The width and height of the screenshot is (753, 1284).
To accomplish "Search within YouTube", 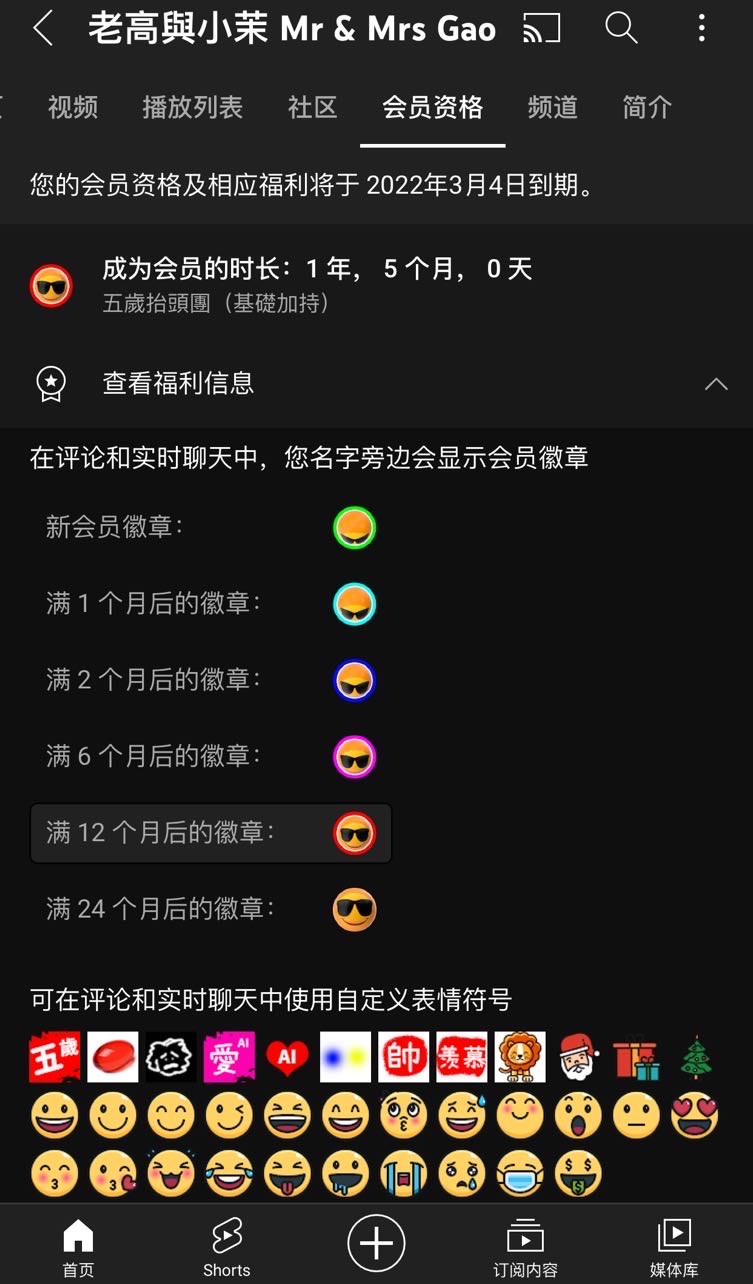I will click(621, 29).
